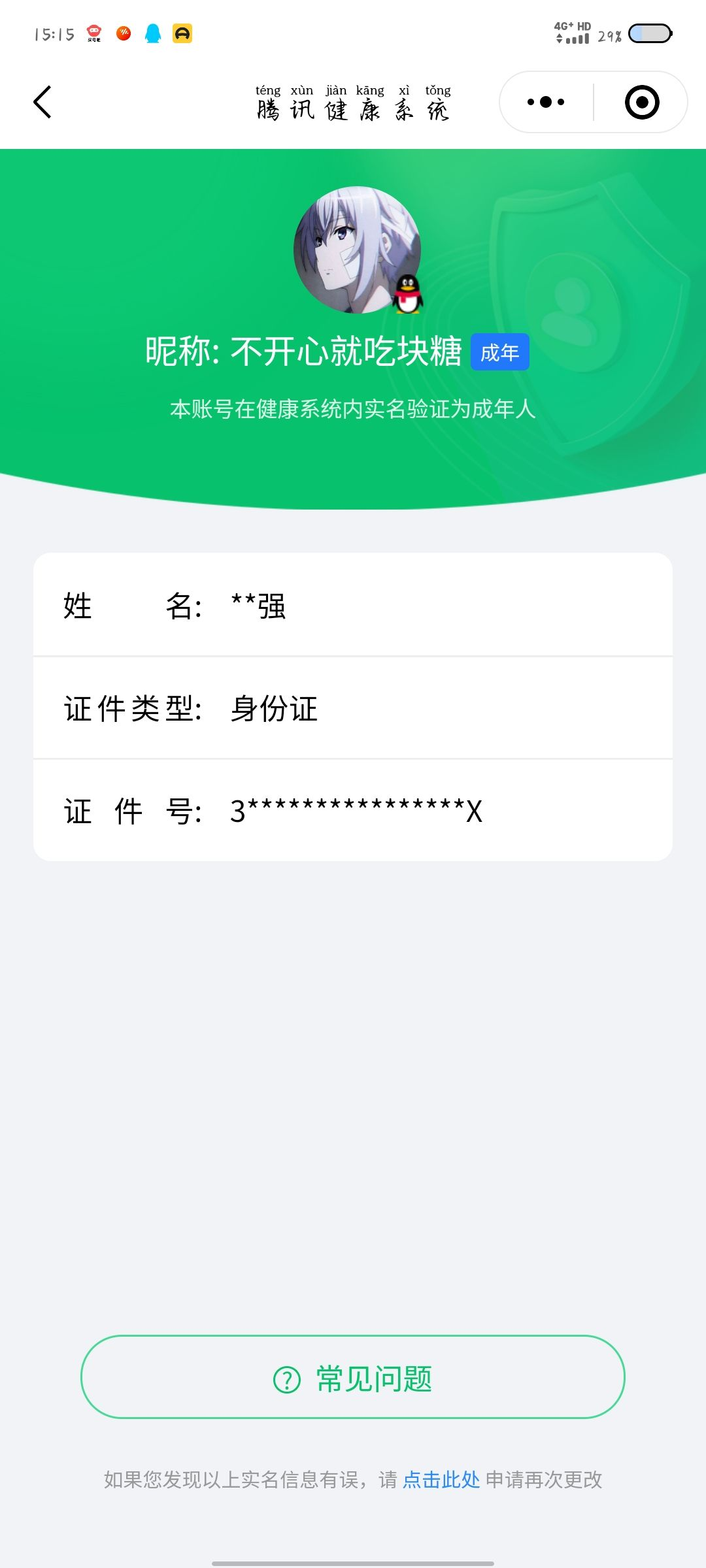Close the mini program with circle icon
The image size is (706, 1568).
pos(642,102)
